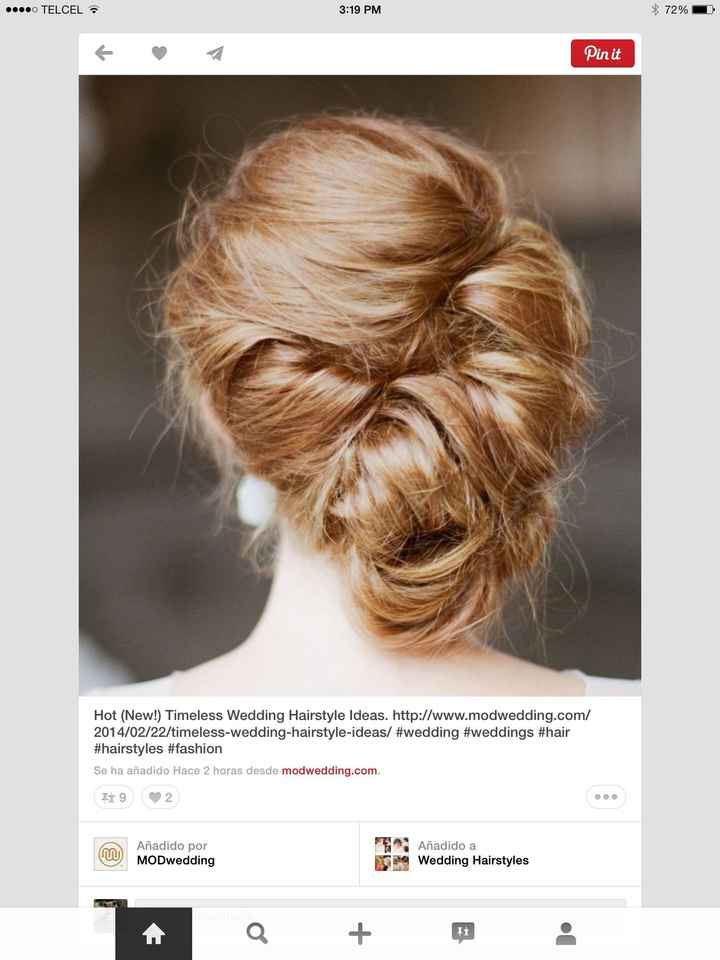The image size is (720, 960).
Task: Open the notifications speech bubble tab
Action: point(463,934)
